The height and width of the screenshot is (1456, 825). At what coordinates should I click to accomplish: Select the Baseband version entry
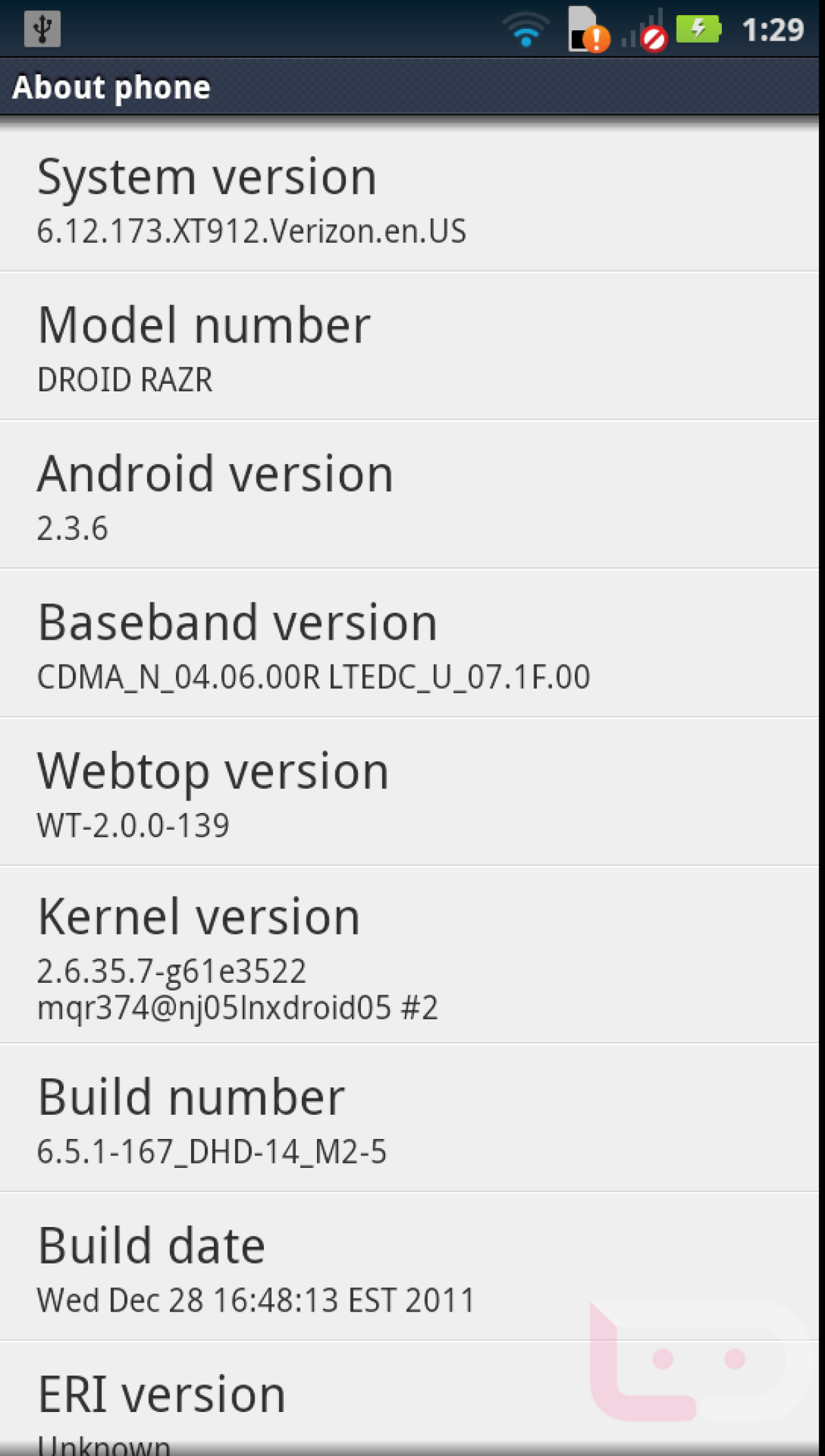click(x=409, y=644)
